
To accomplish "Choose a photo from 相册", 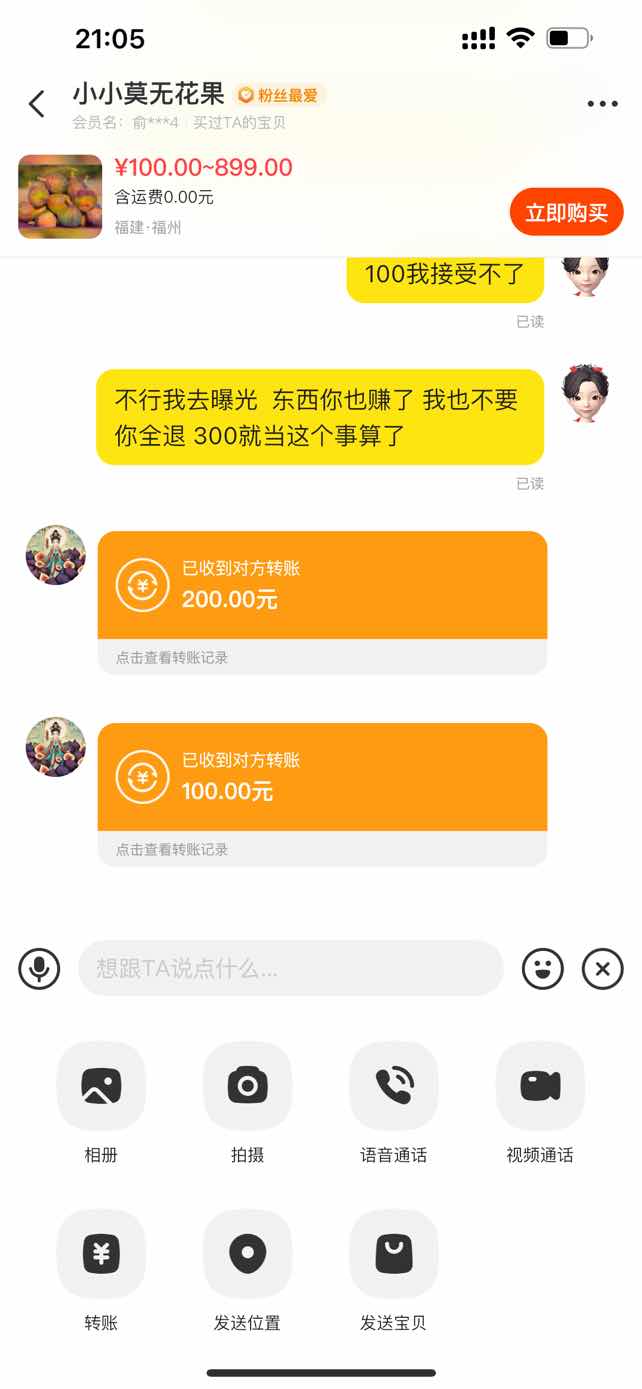I will click(101, 1086).
